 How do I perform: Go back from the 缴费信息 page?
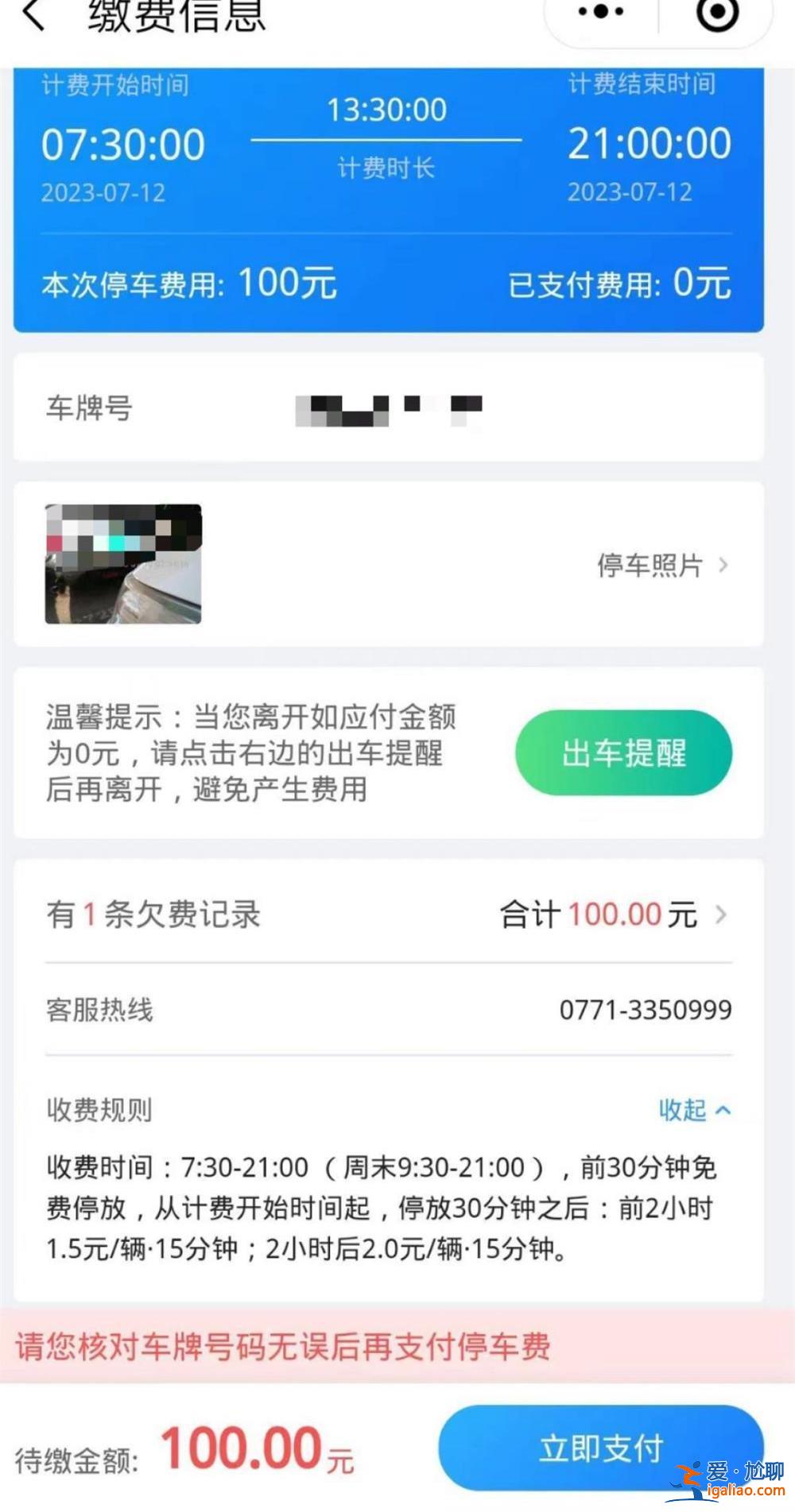[x=33, y=14]
